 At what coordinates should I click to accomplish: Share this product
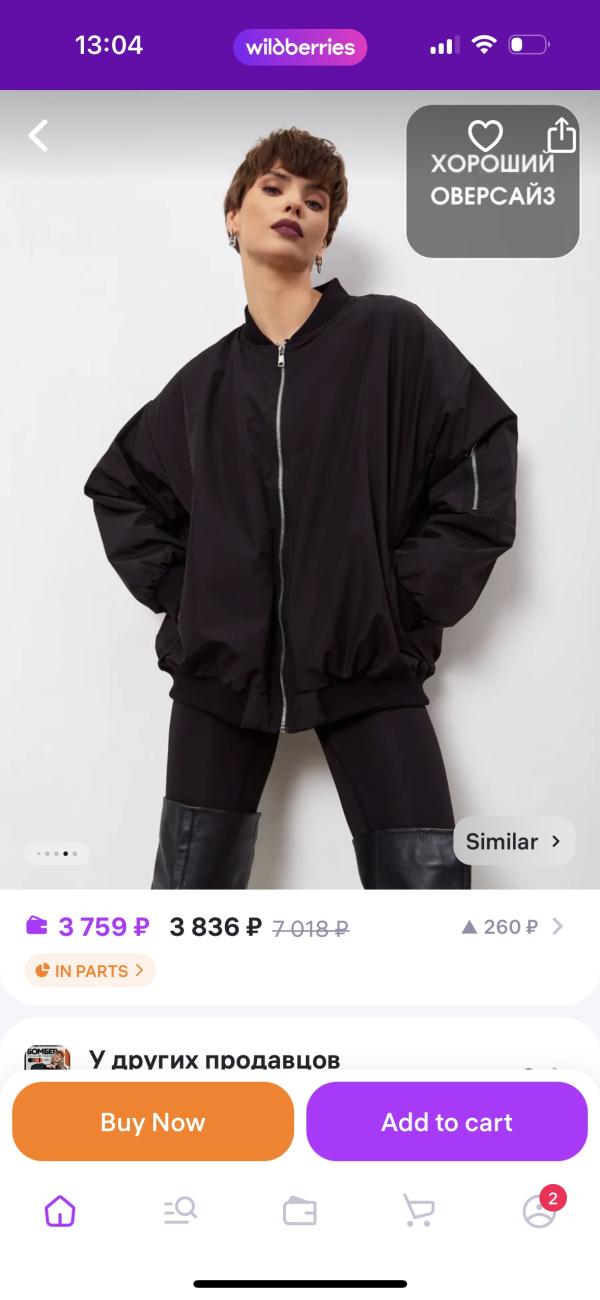[x=562, y=135]
